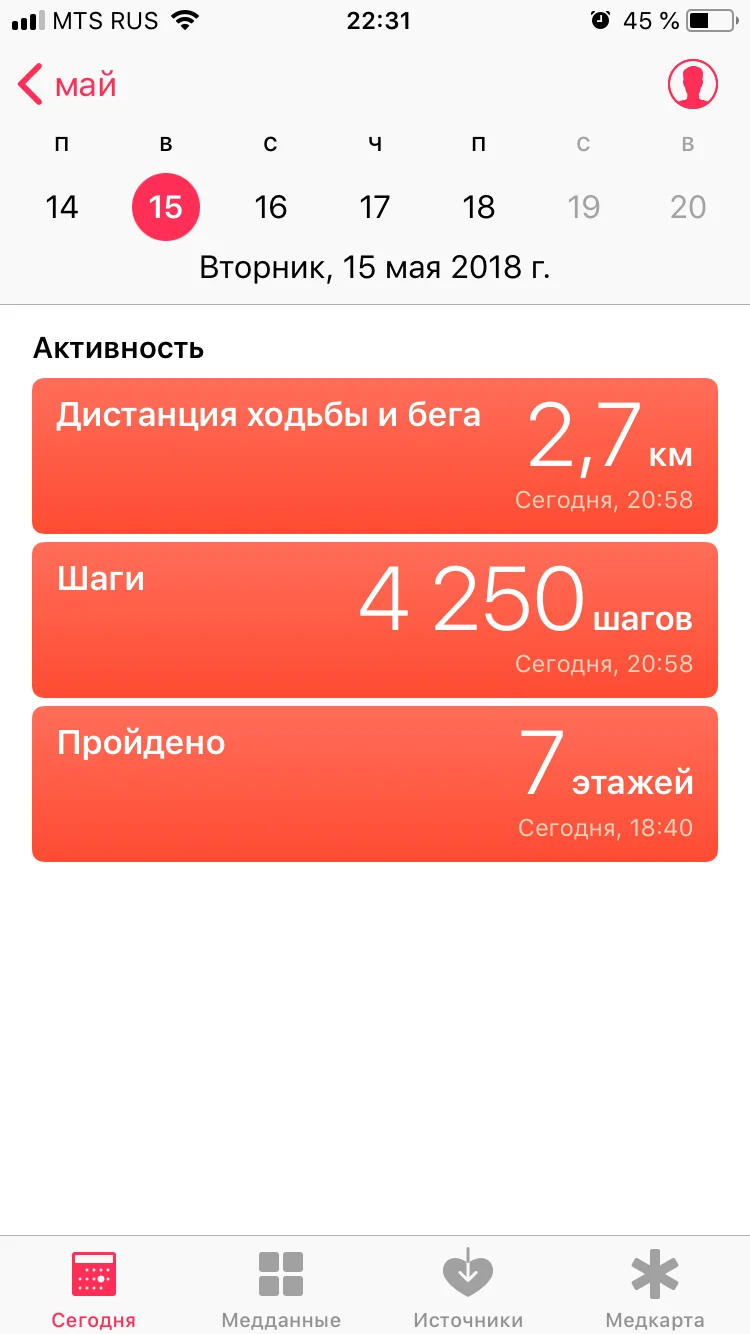
Task: Select date 18 in the week strip
Action: (479, 207)
